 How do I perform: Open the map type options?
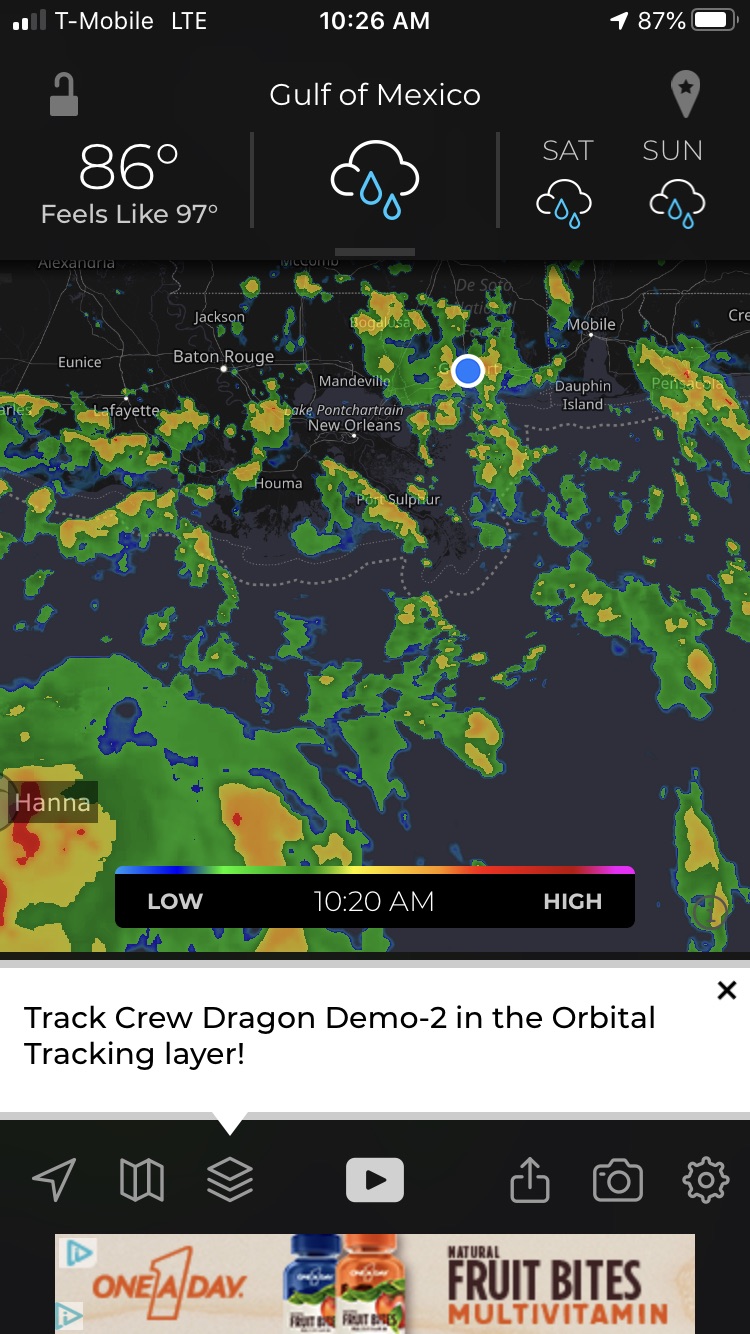coord(142,1180)
